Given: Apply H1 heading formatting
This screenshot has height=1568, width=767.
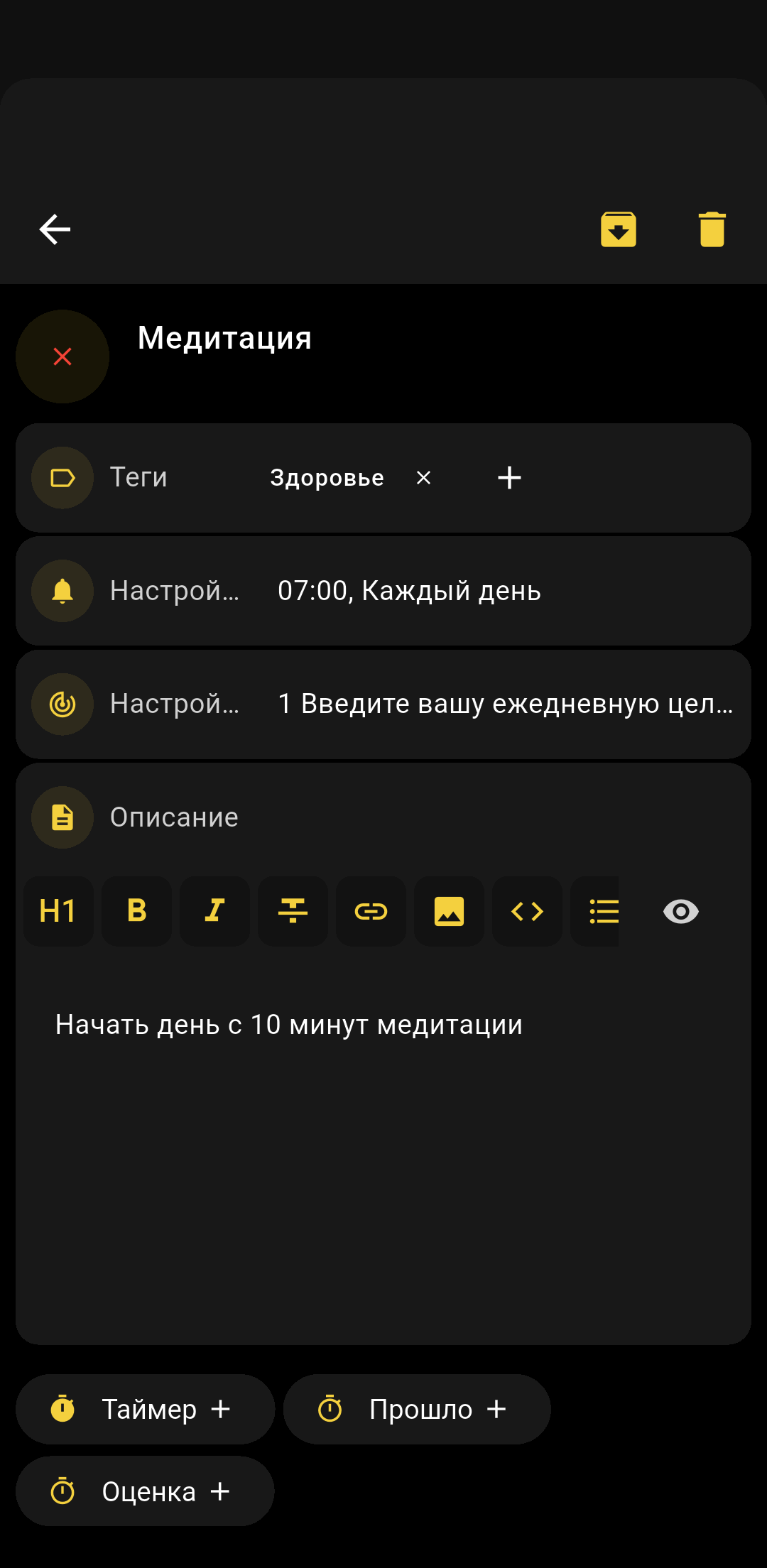Looking at the screenshot, I should coord(58,911).
